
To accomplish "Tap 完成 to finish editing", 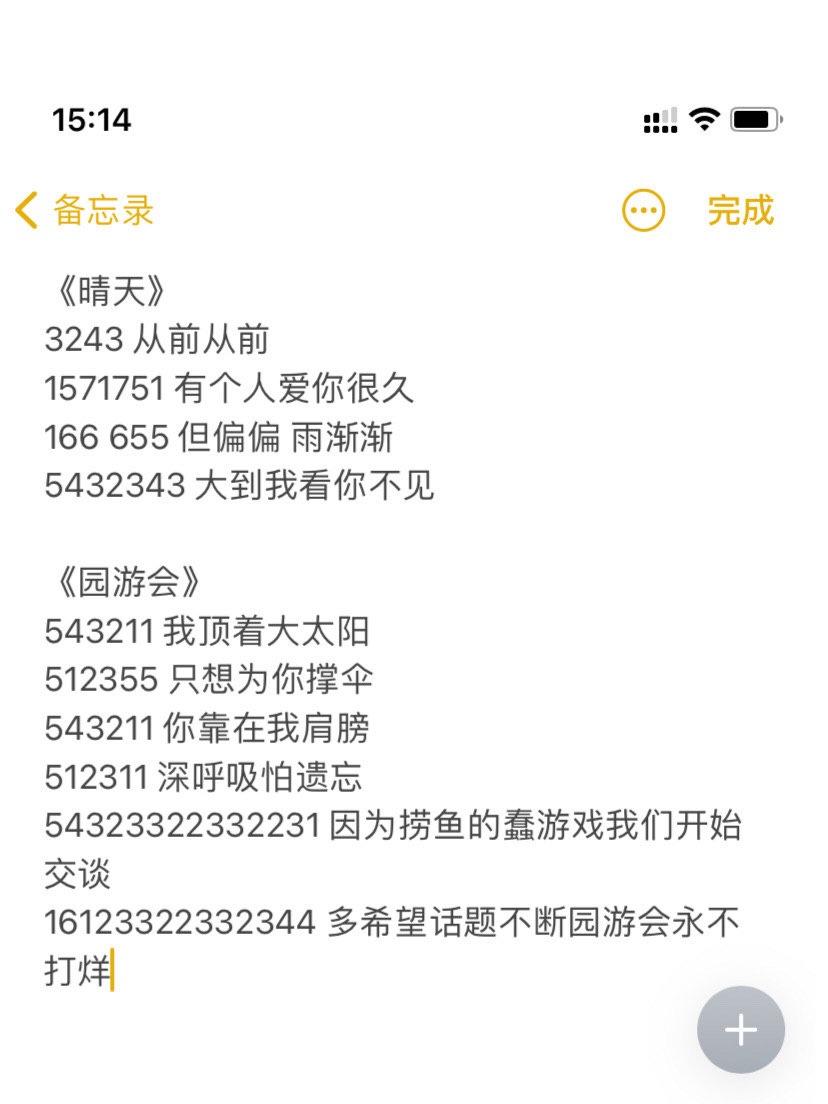I will click(x=740, y=211).
